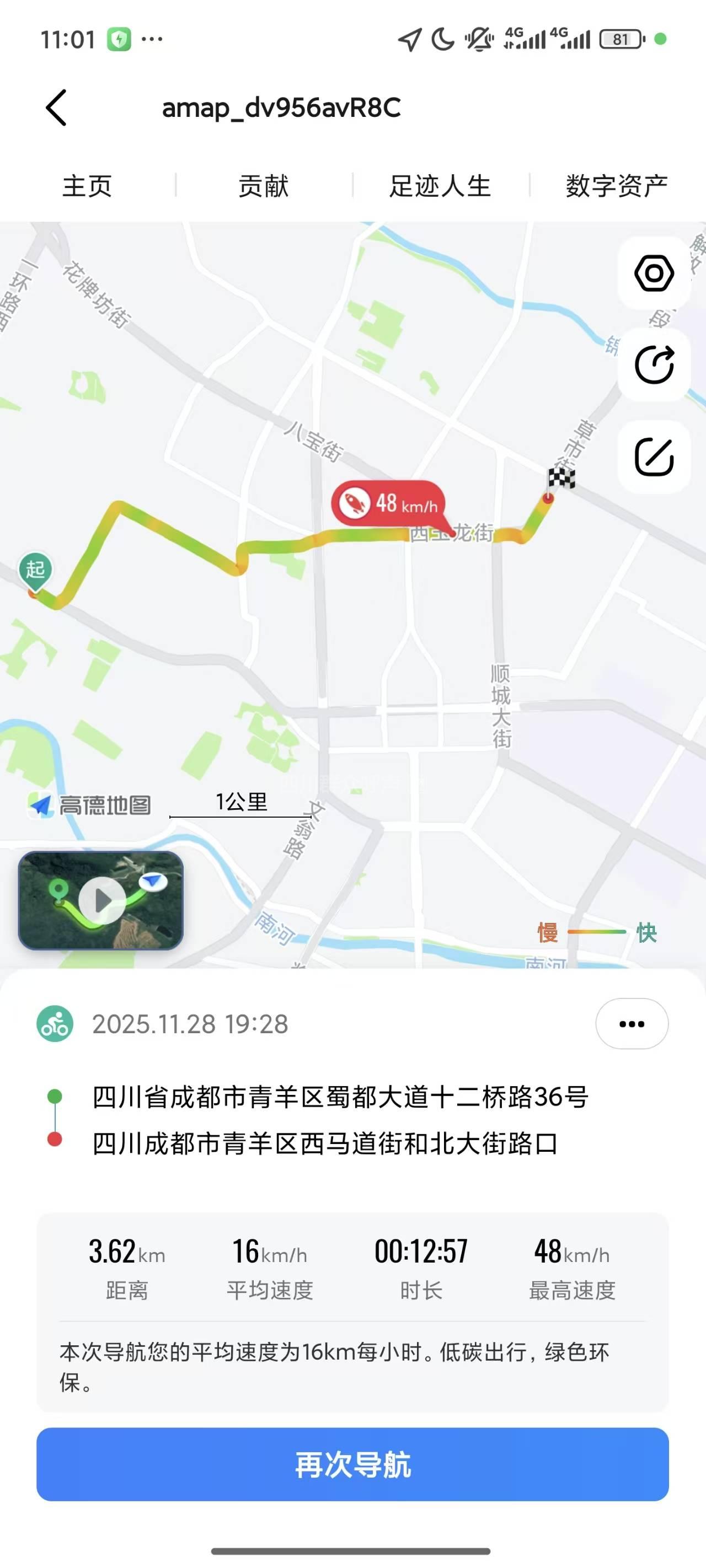Image resolution: width=706 pixels, height=1568 pixels.
Task: Switch to the 主页 tab
Action: click(87, 186)
